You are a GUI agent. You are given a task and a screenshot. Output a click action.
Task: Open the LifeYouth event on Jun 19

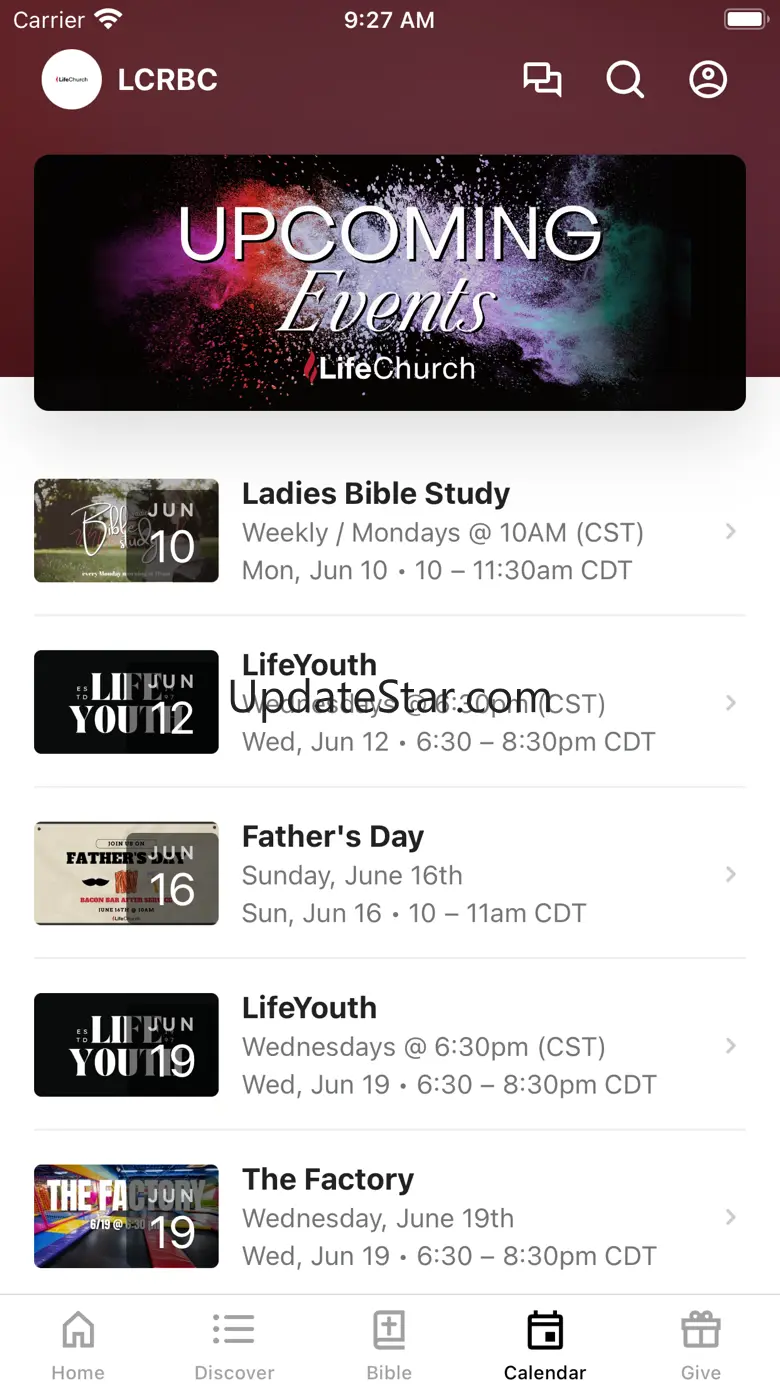tap(390, 1045)
